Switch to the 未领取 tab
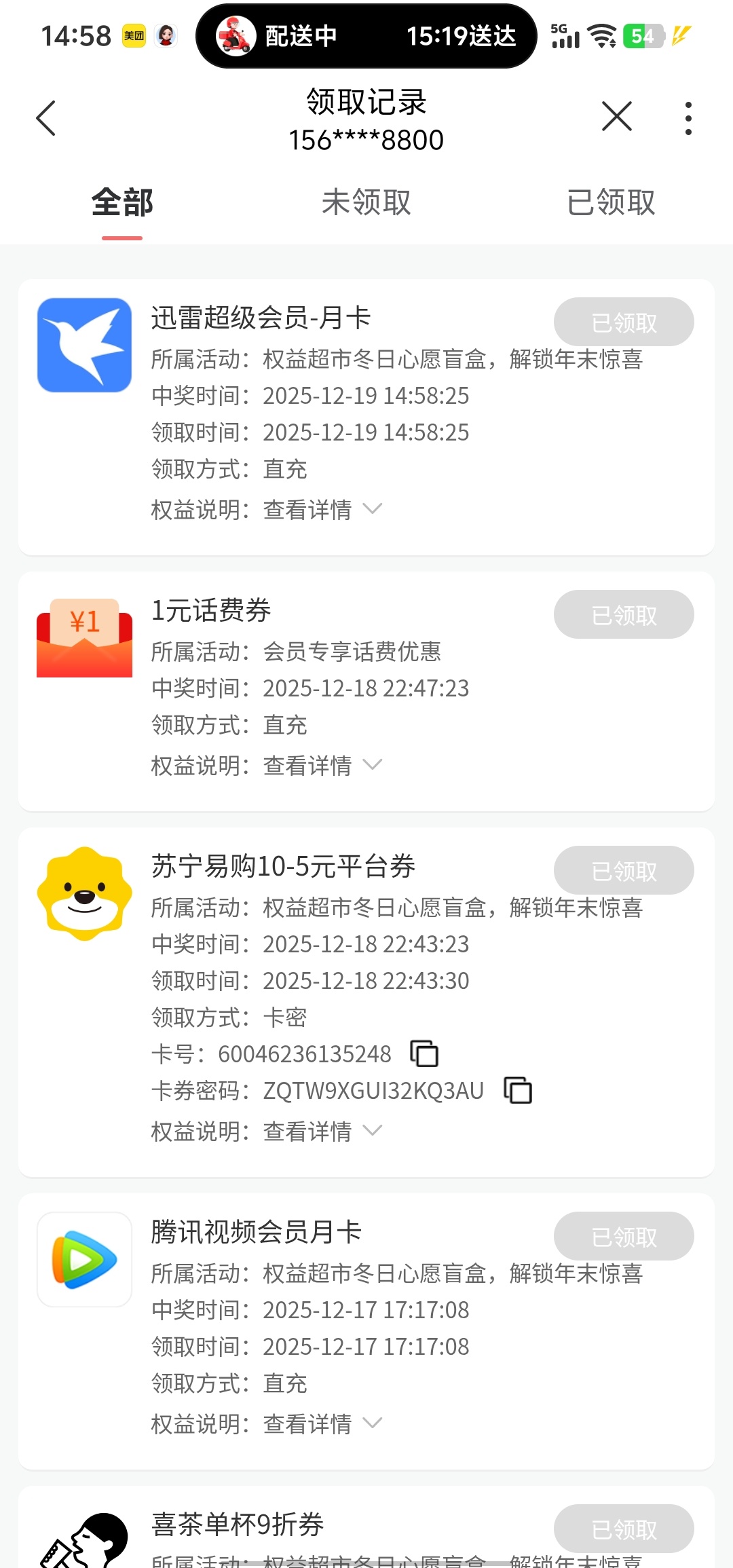733x1568 pixels. coord(366,202)
